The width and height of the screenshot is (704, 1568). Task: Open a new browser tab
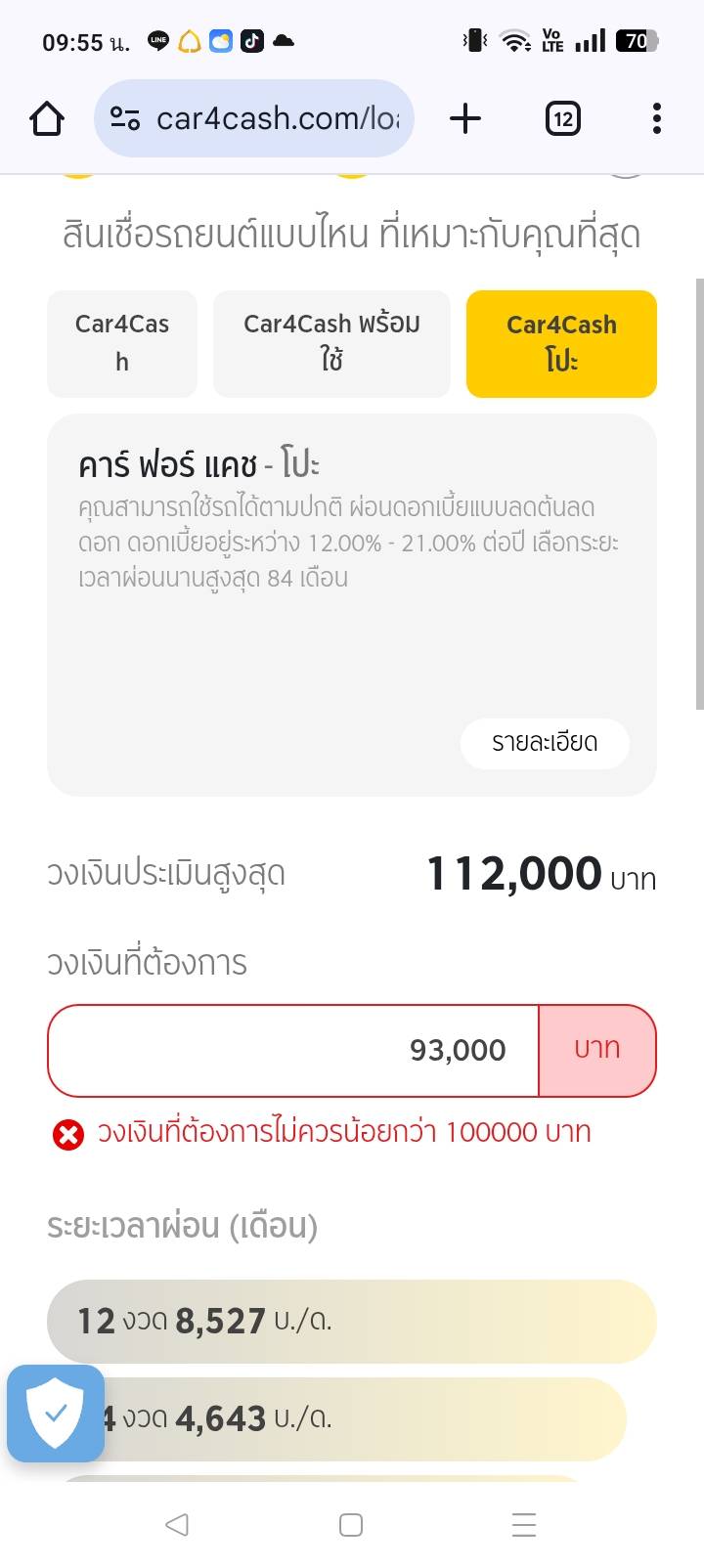point(465,119)
